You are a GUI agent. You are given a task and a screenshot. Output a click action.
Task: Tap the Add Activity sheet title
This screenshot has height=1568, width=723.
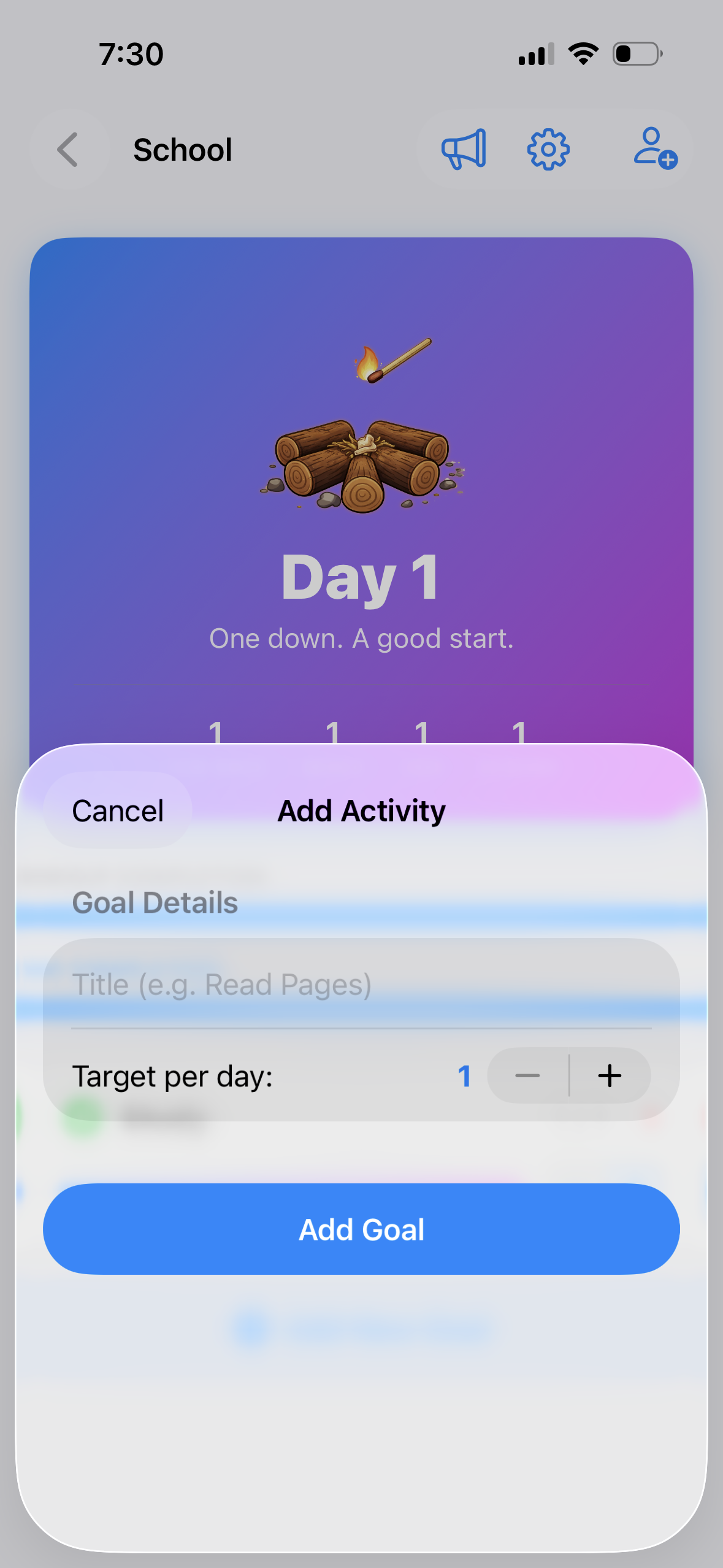(x=361, y=810)
